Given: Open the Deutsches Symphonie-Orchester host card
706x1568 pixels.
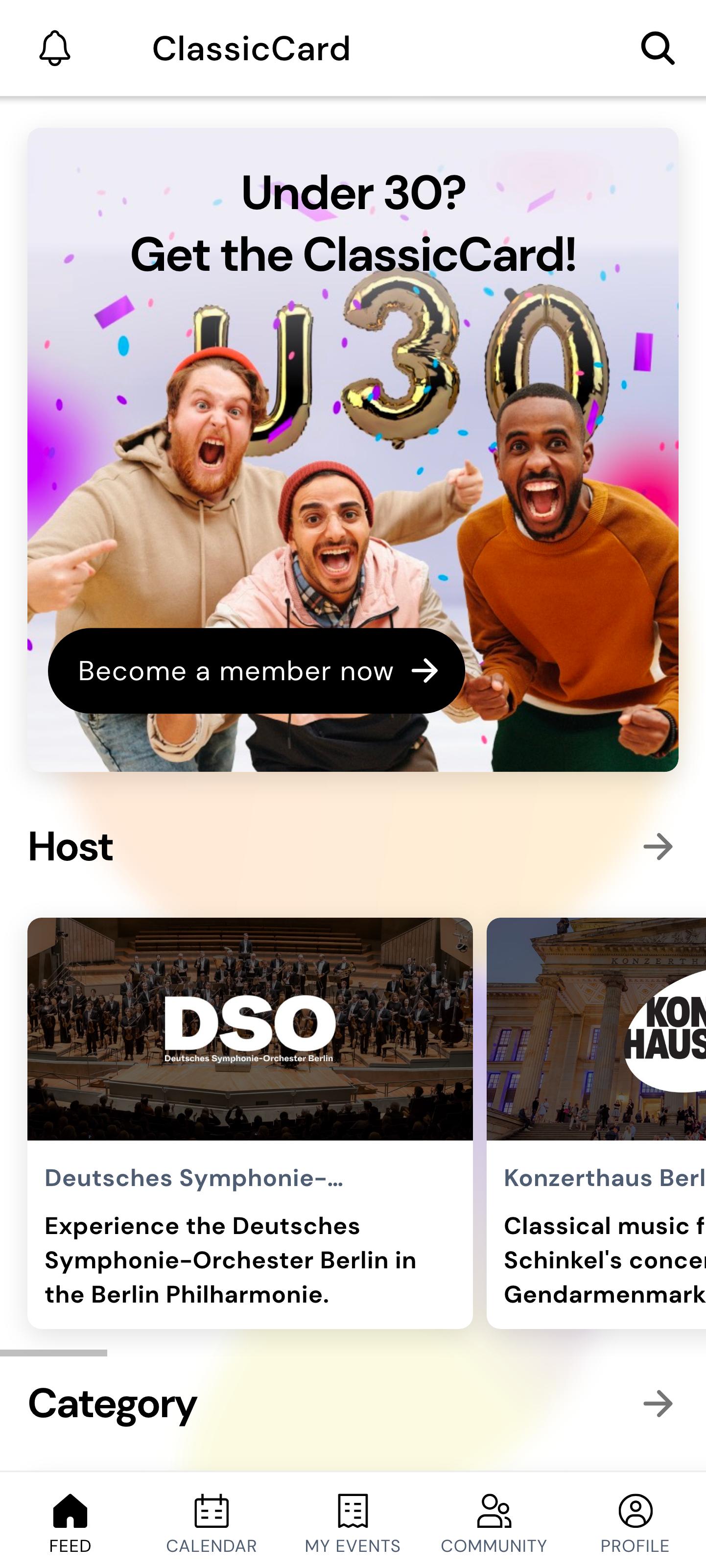Looking at the screenshot, I should click(250, 1123).
